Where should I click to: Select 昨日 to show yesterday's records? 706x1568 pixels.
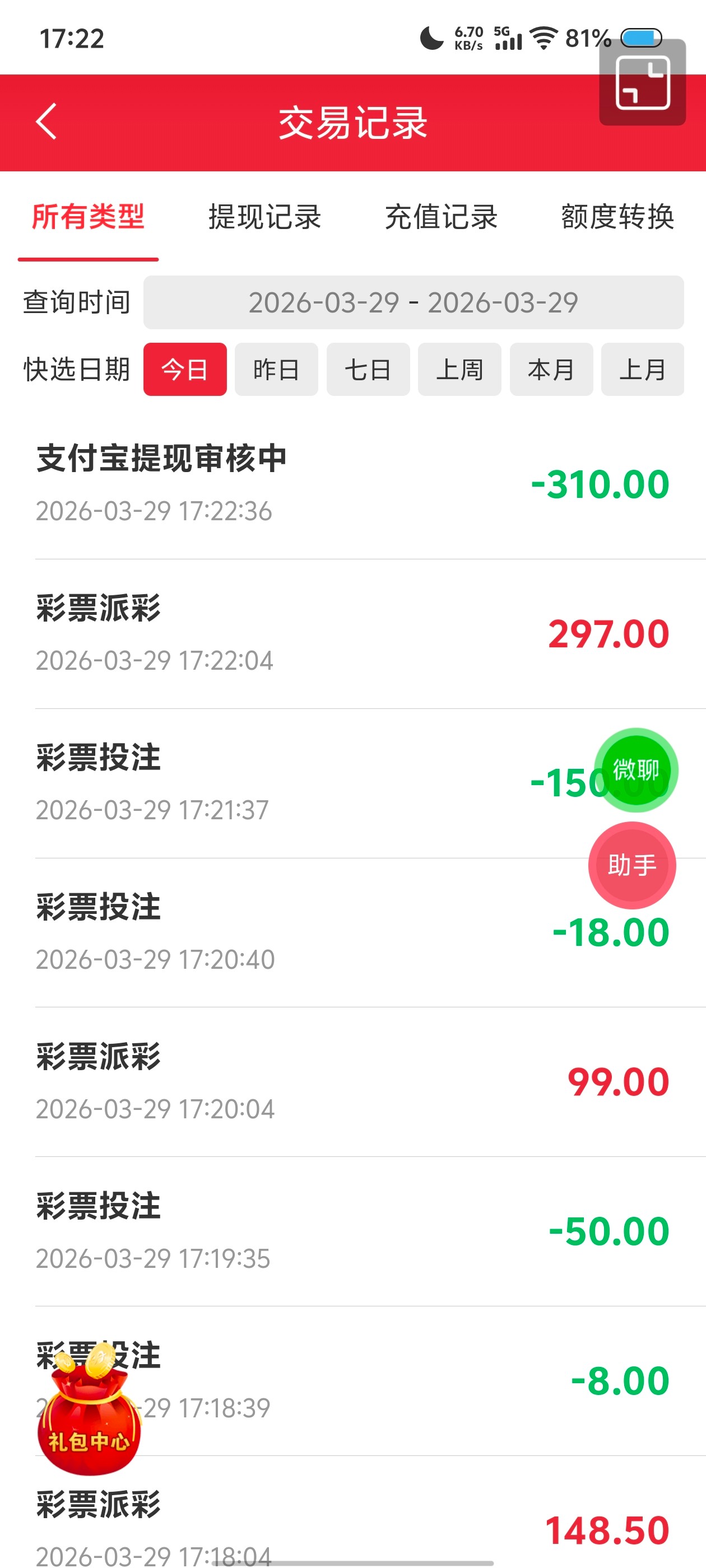(276, 370)
